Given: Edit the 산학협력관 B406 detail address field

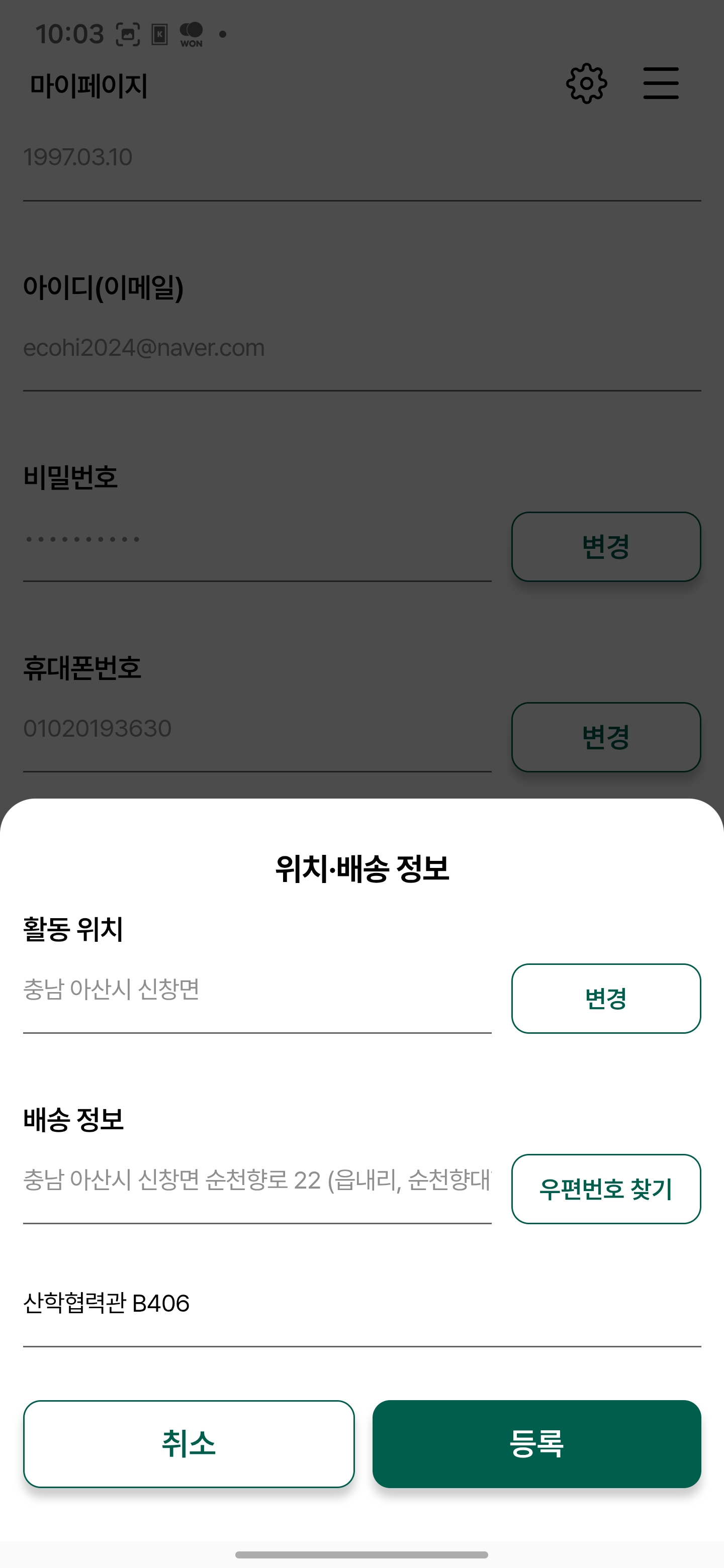Looking at the screenshot, I should (x=361, y=1304).
